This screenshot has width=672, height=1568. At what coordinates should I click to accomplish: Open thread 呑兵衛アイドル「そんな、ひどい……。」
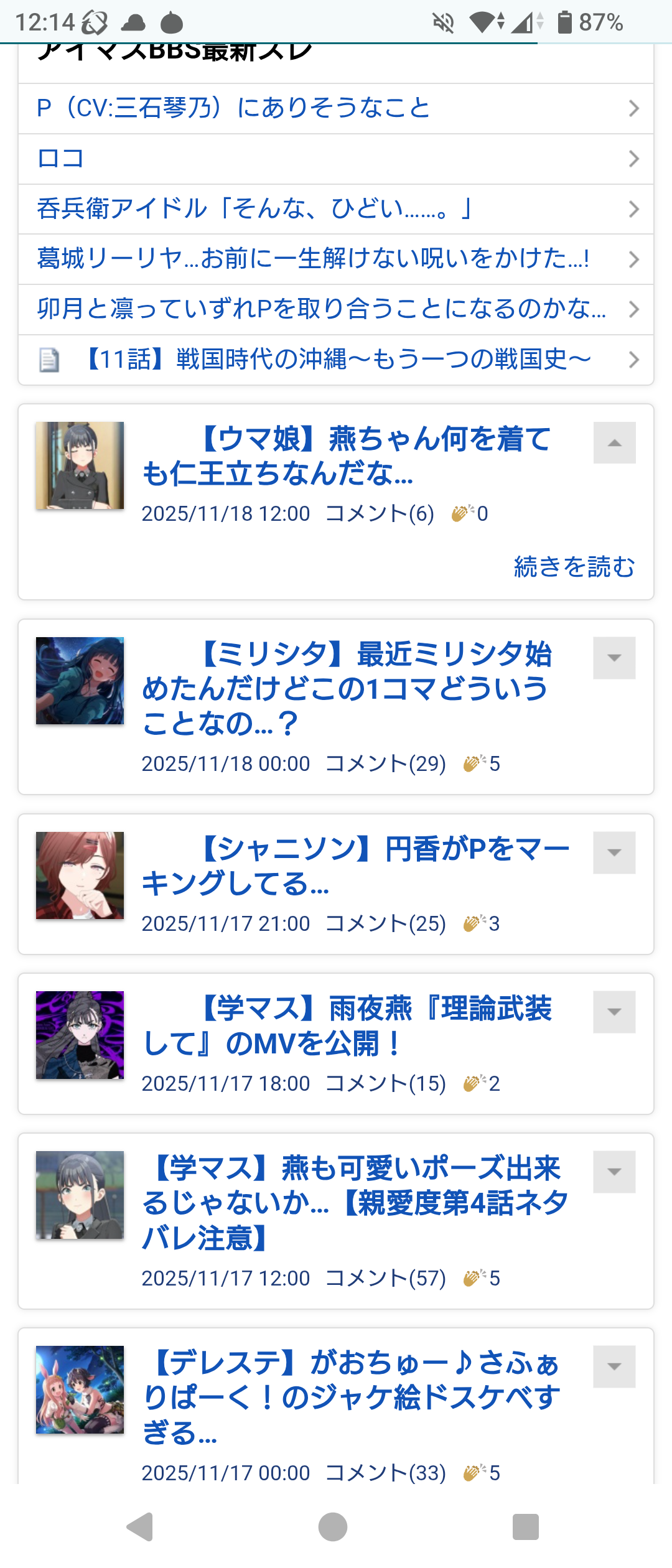click(x=255, y=208)
